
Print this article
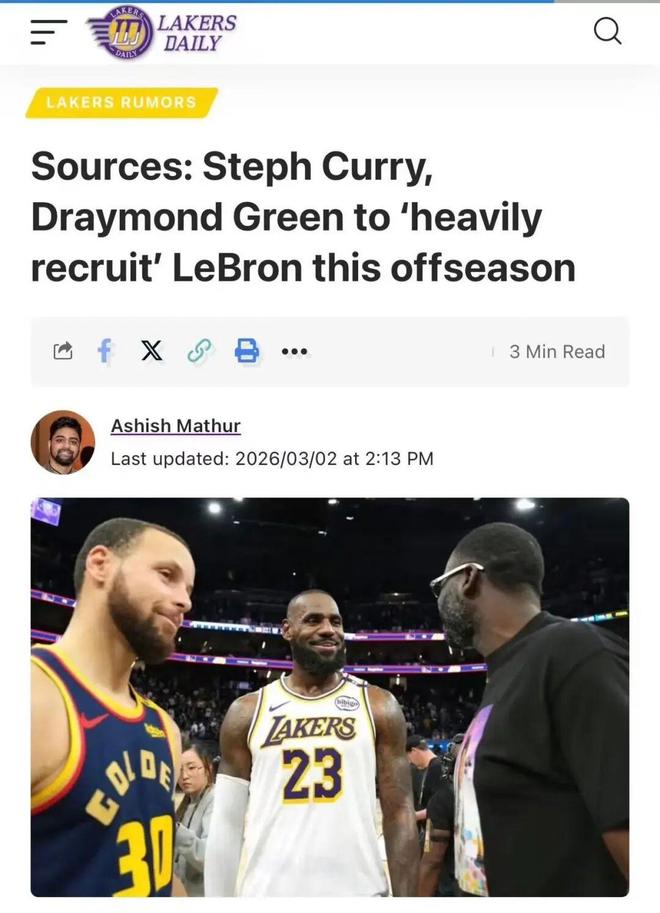[246, 351]
